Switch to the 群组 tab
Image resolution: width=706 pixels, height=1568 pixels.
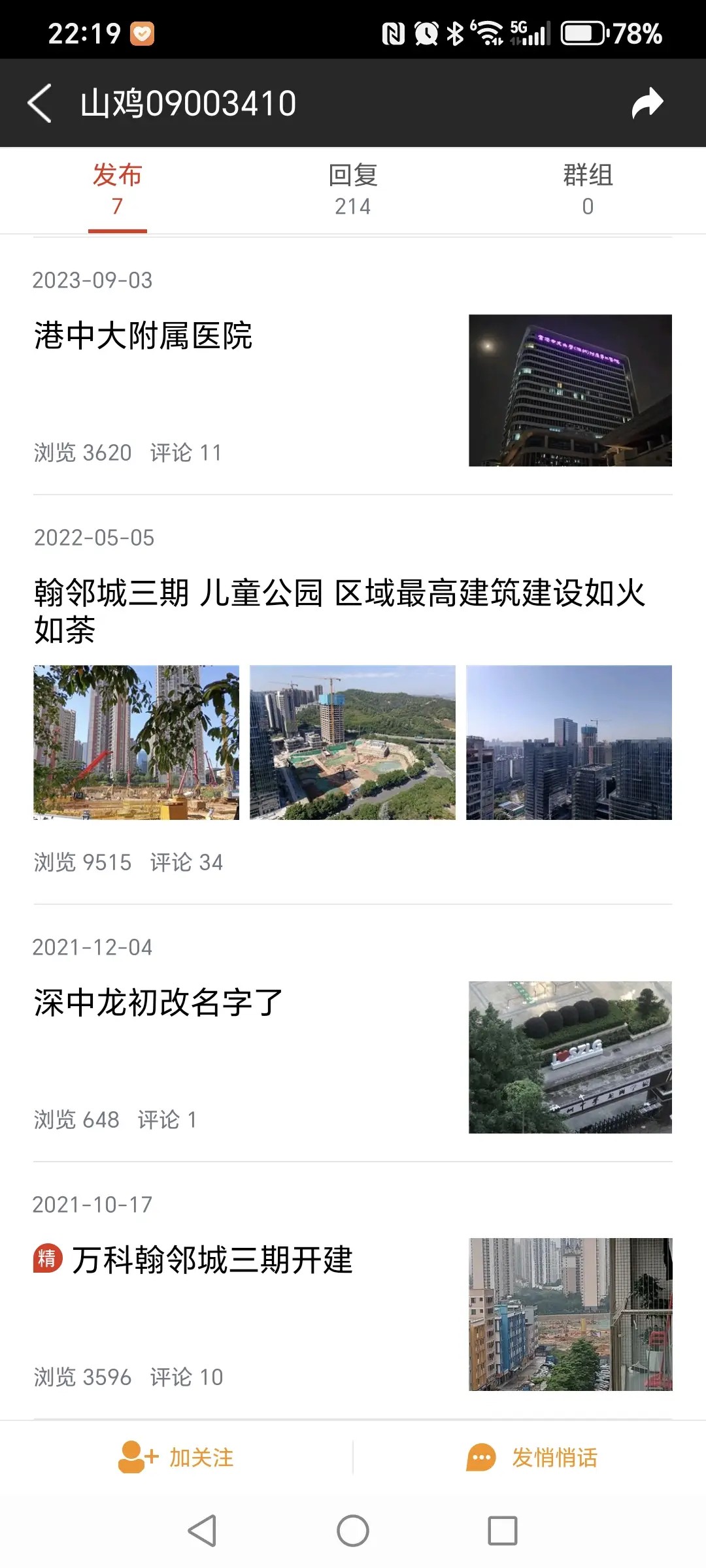588,190
